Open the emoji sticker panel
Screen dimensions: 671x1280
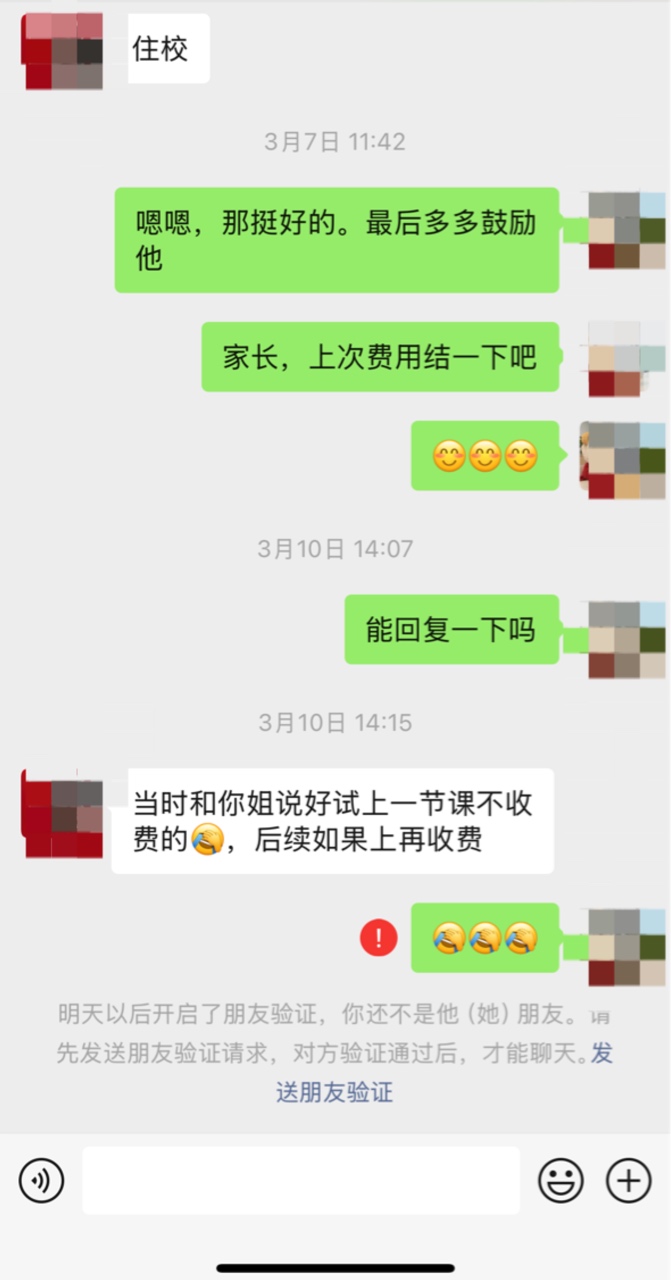point(561,1181)
